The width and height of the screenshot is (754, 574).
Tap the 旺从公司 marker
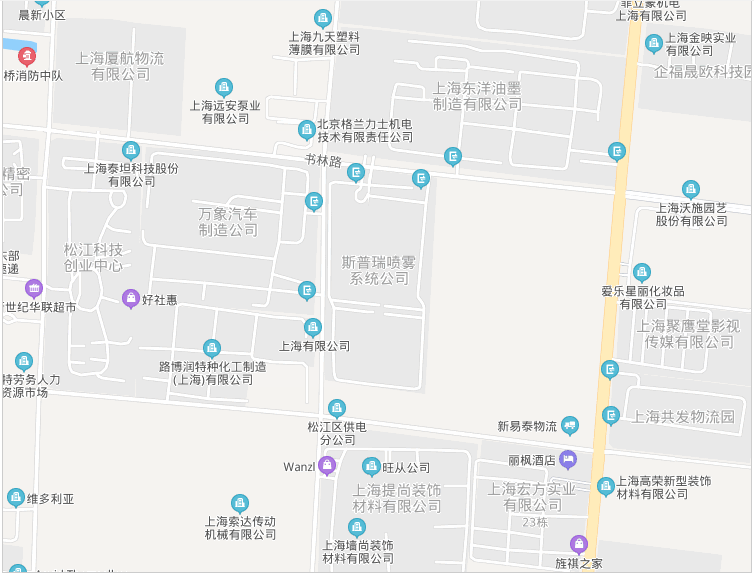click(370, 467)
